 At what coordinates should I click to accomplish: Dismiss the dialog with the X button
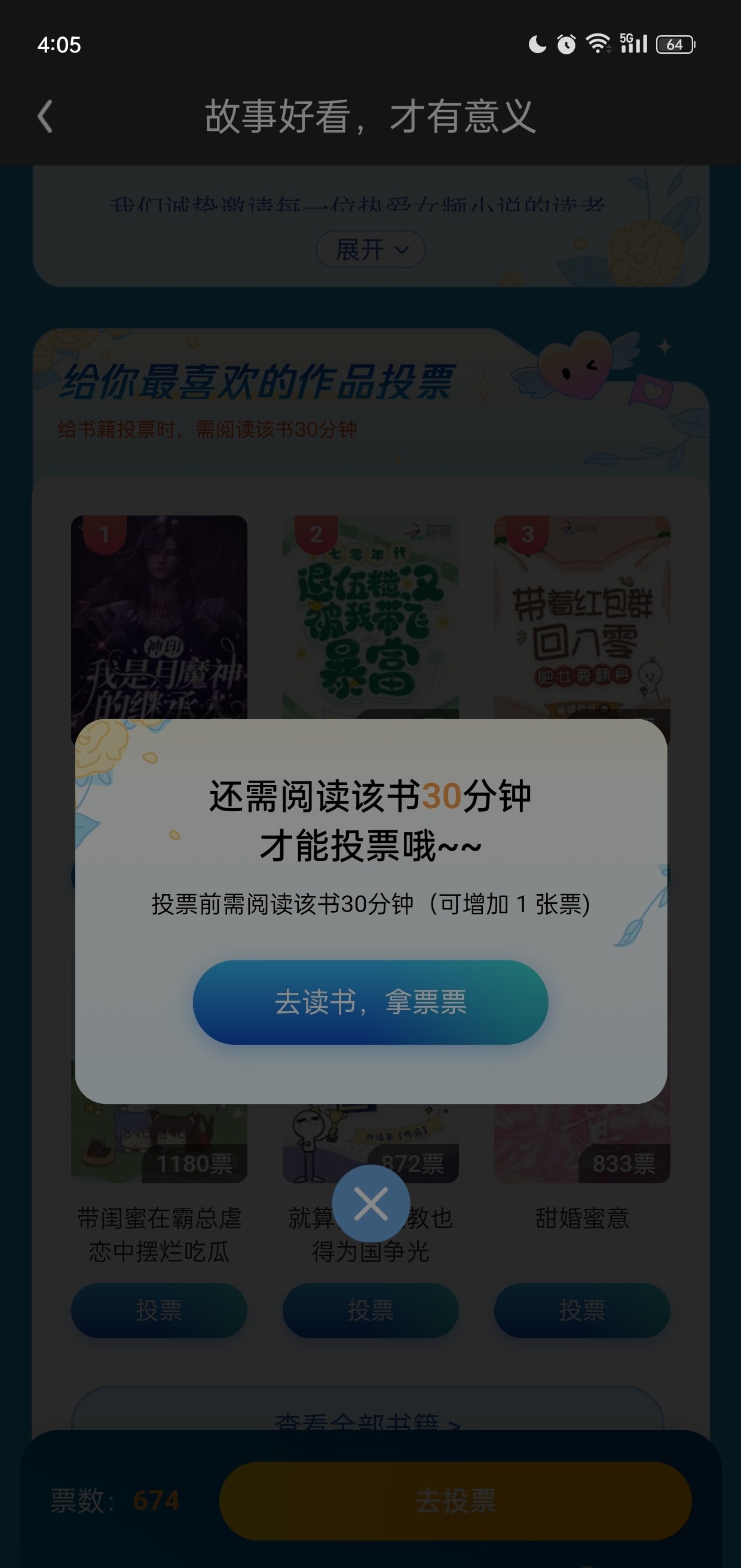point(370,1204)
